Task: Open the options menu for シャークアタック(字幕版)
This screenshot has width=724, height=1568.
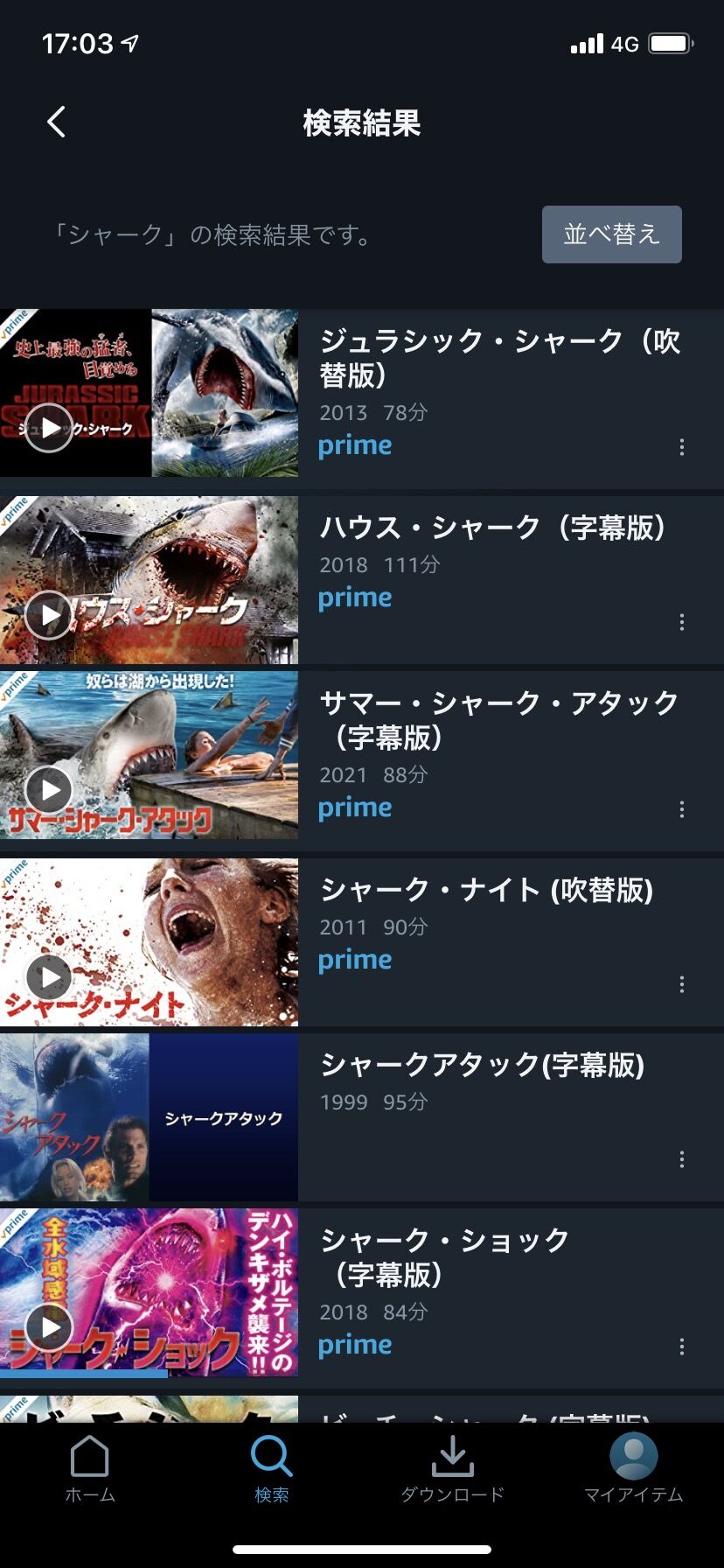Action: click(x=682, y=1160)
